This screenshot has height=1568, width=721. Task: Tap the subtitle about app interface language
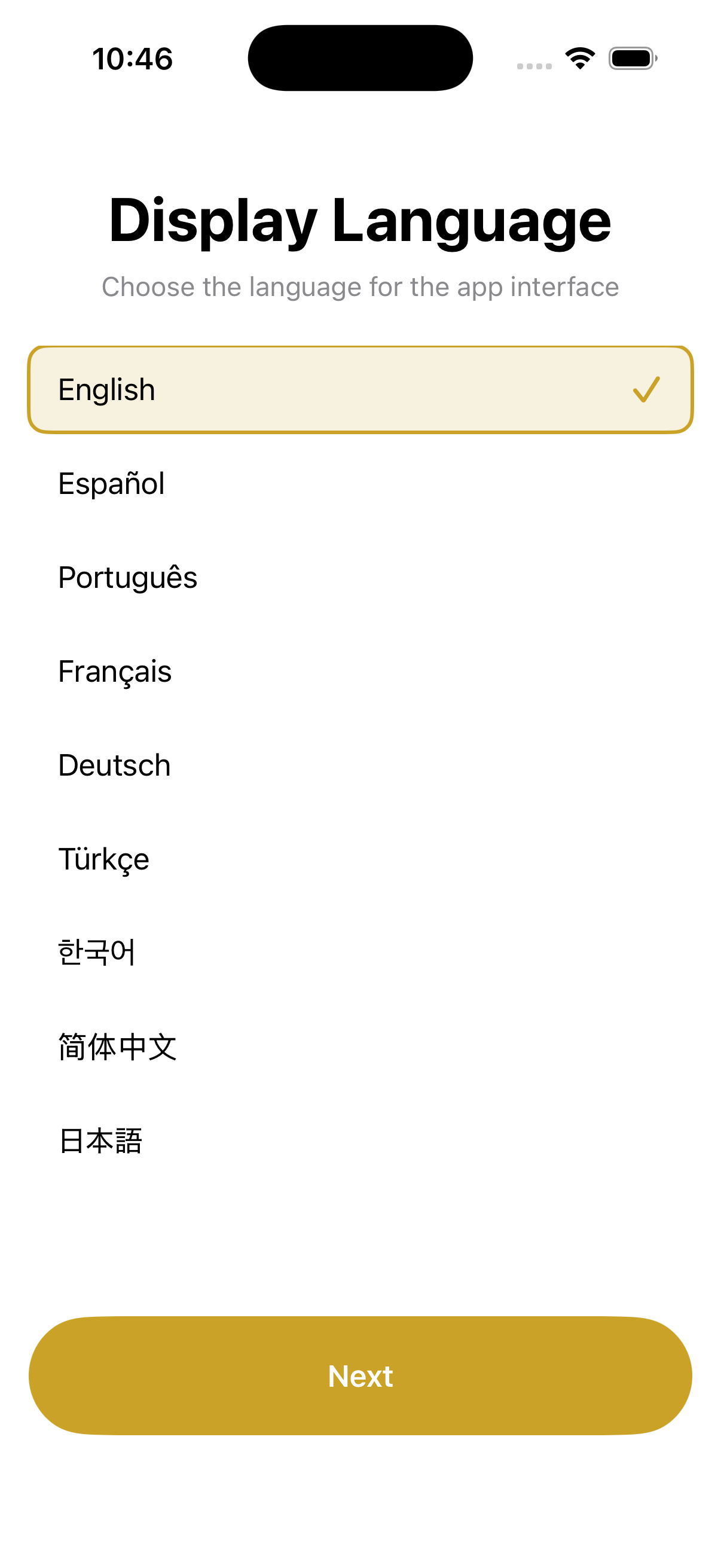(x=360, y=286)
